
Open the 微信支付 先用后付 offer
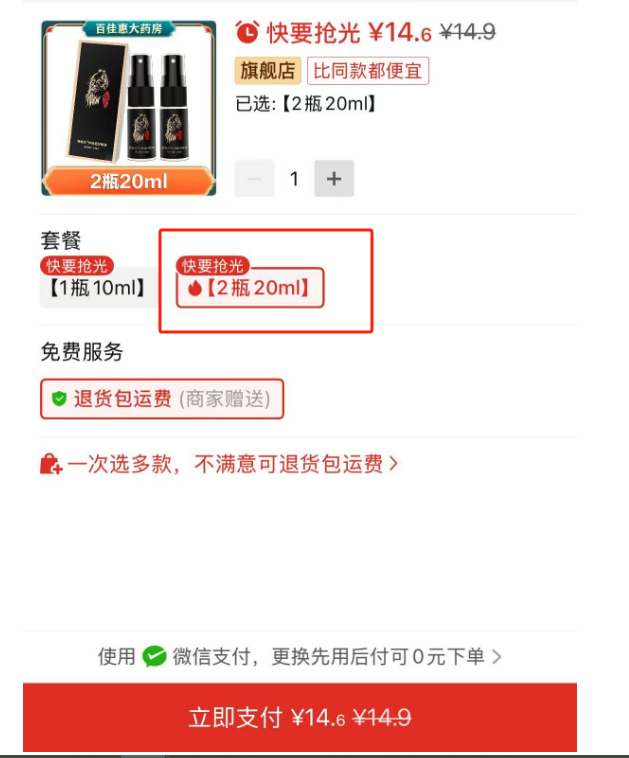pos(300,657)
